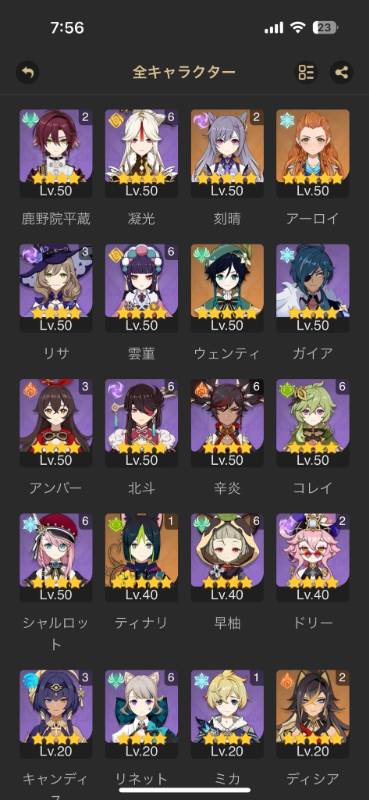The width and height of the screenshot is (369, 800).
Task: Select the コレイ character tile
Action: [313, 423]
